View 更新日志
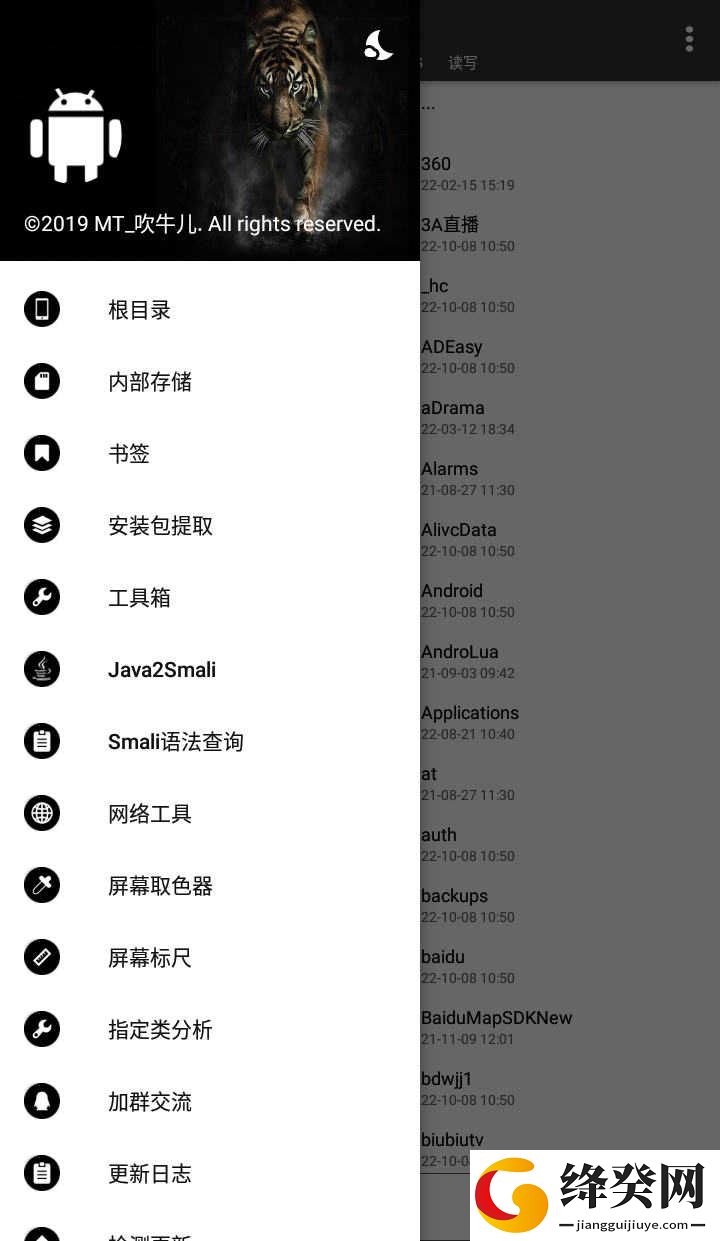 [x=210, y=1174]
